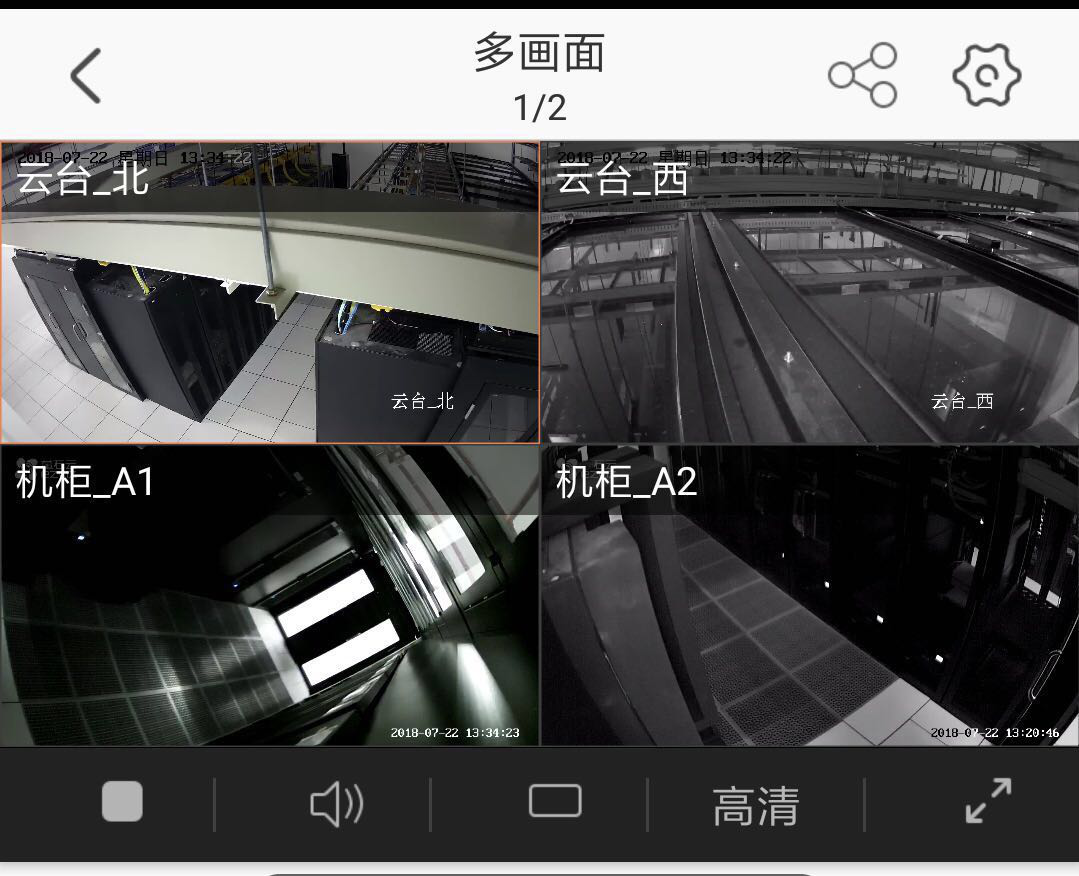Share the multi-view camera screen
The image size is (1079, 876).
pos(863,75)
